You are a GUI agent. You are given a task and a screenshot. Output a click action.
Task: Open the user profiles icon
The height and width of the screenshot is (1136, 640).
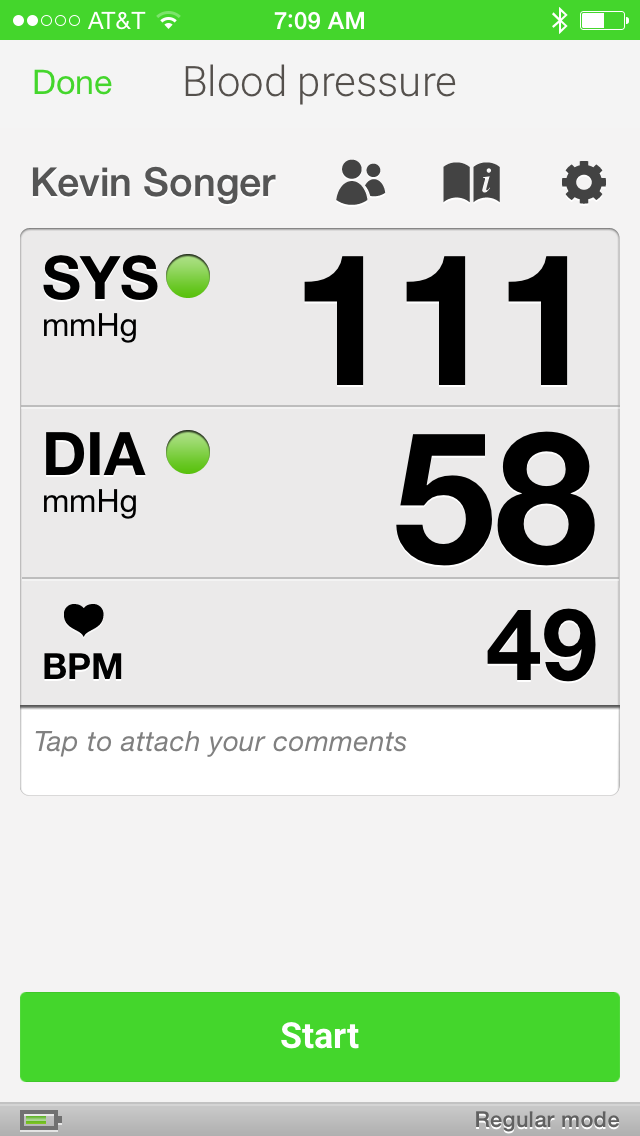click(x=360, y=182)
